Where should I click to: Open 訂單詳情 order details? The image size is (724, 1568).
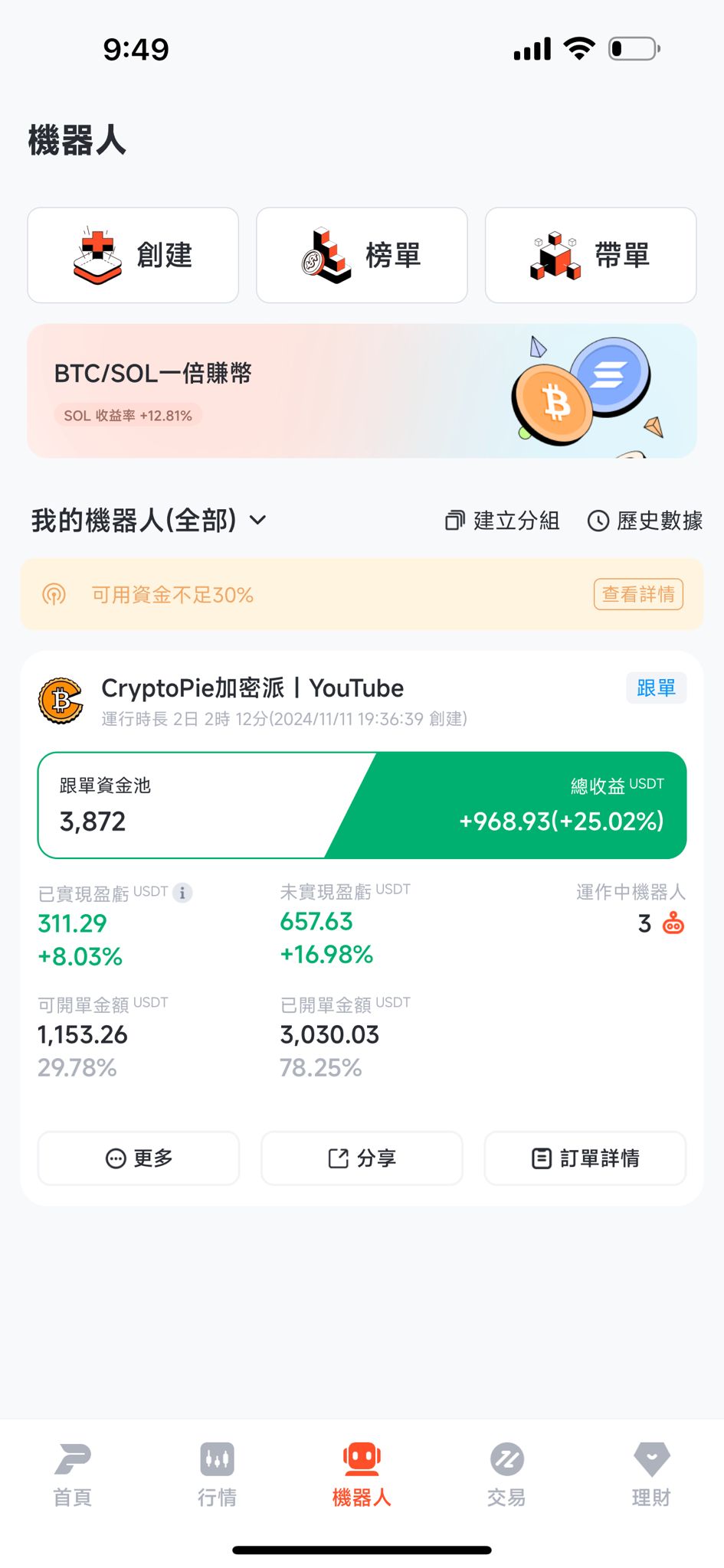click(x=585, y=1158)
